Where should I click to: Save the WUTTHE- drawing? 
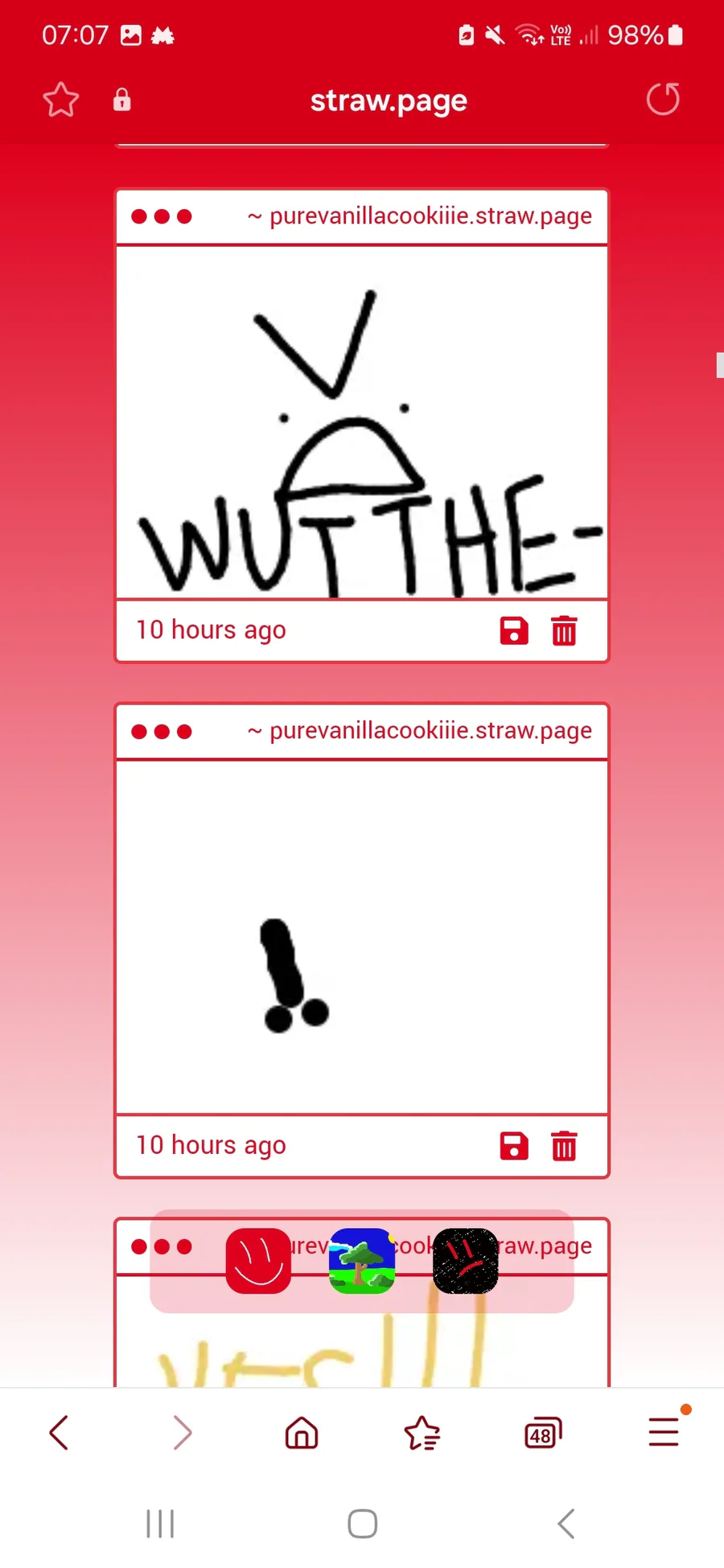point(514,631)
